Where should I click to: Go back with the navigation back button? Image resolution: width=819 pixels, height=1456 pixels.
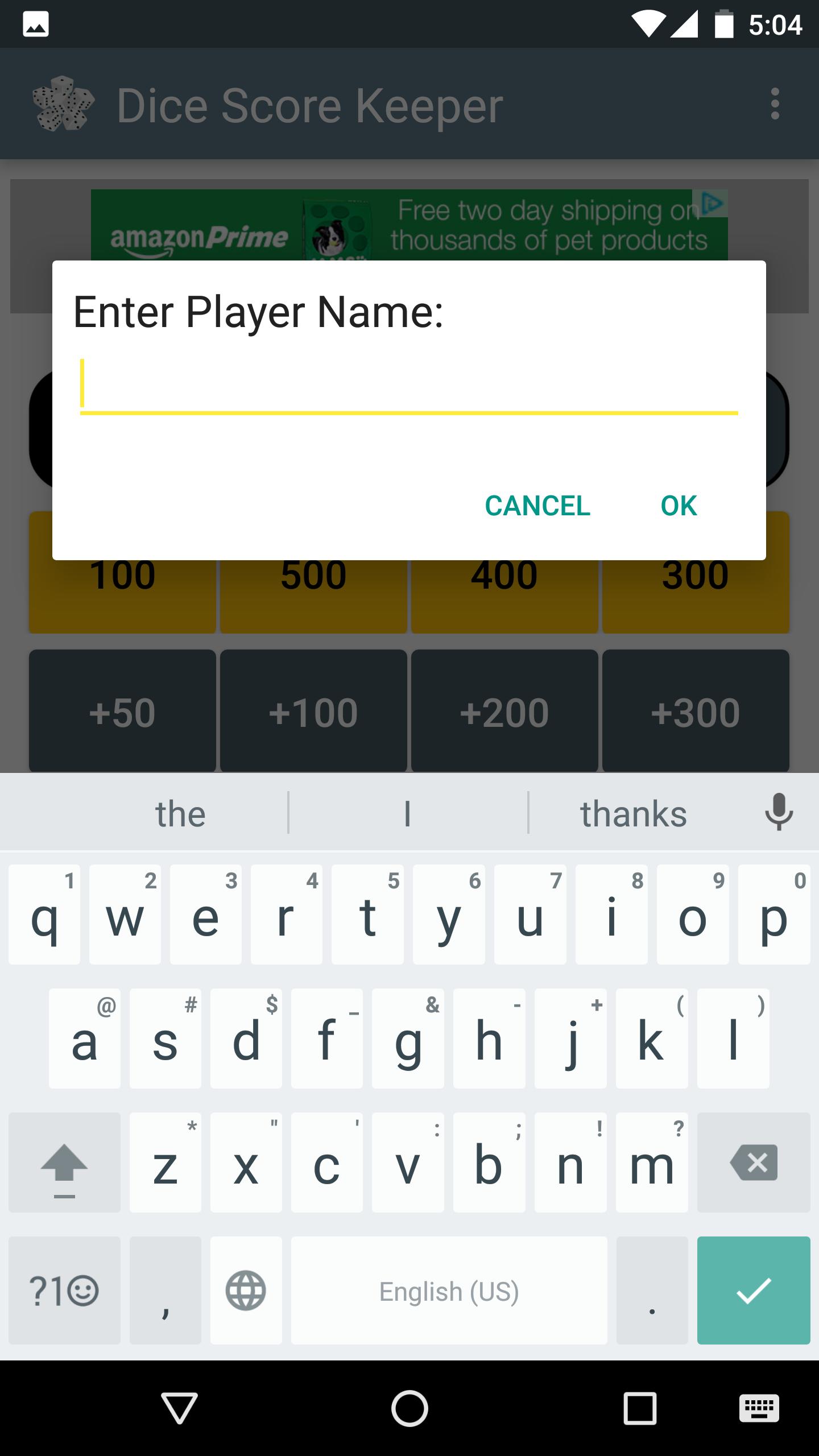tap(179, 1408)
